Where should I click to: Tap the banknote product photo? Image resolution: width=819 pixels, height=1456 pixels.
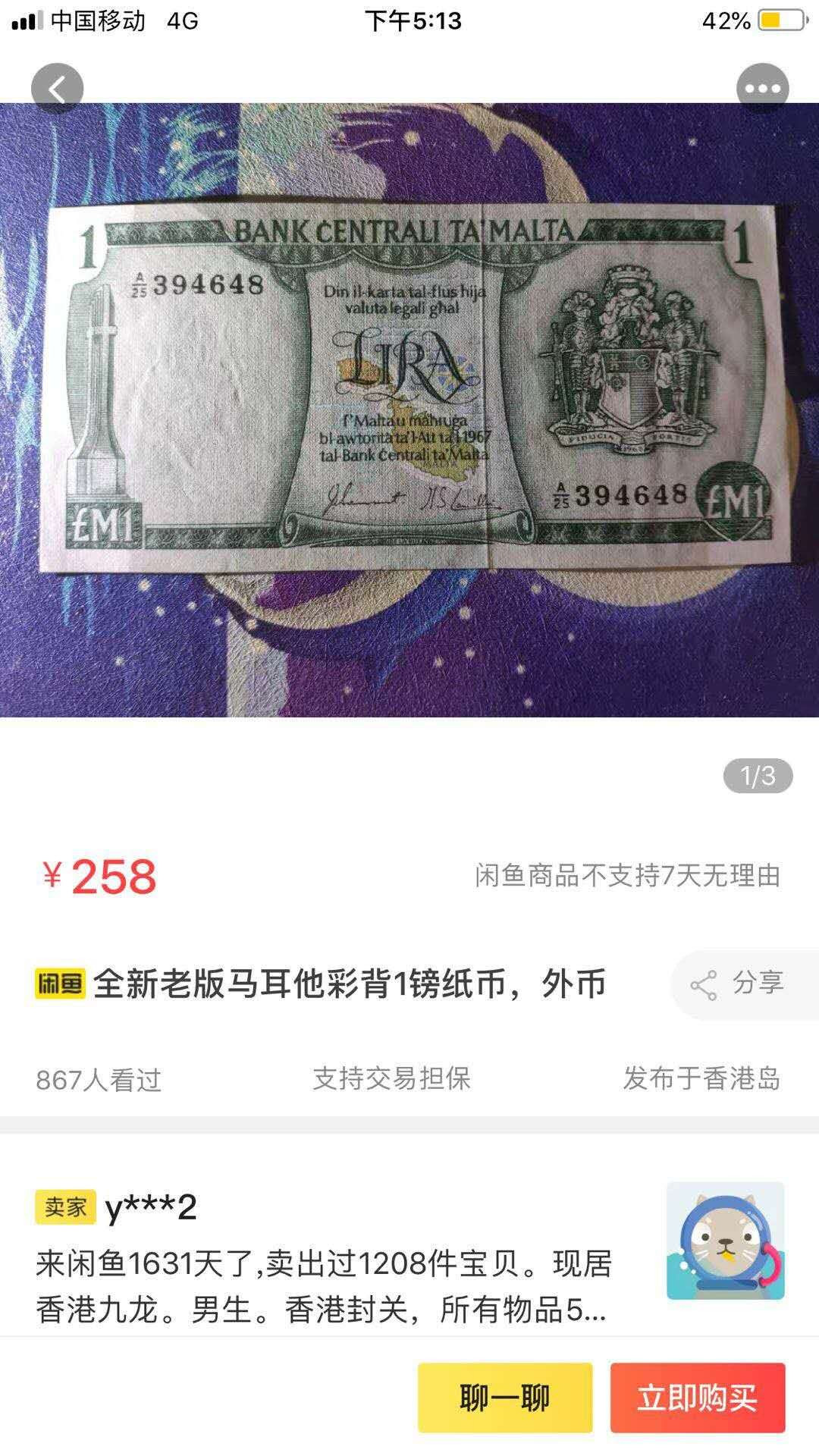coord(409,379)
